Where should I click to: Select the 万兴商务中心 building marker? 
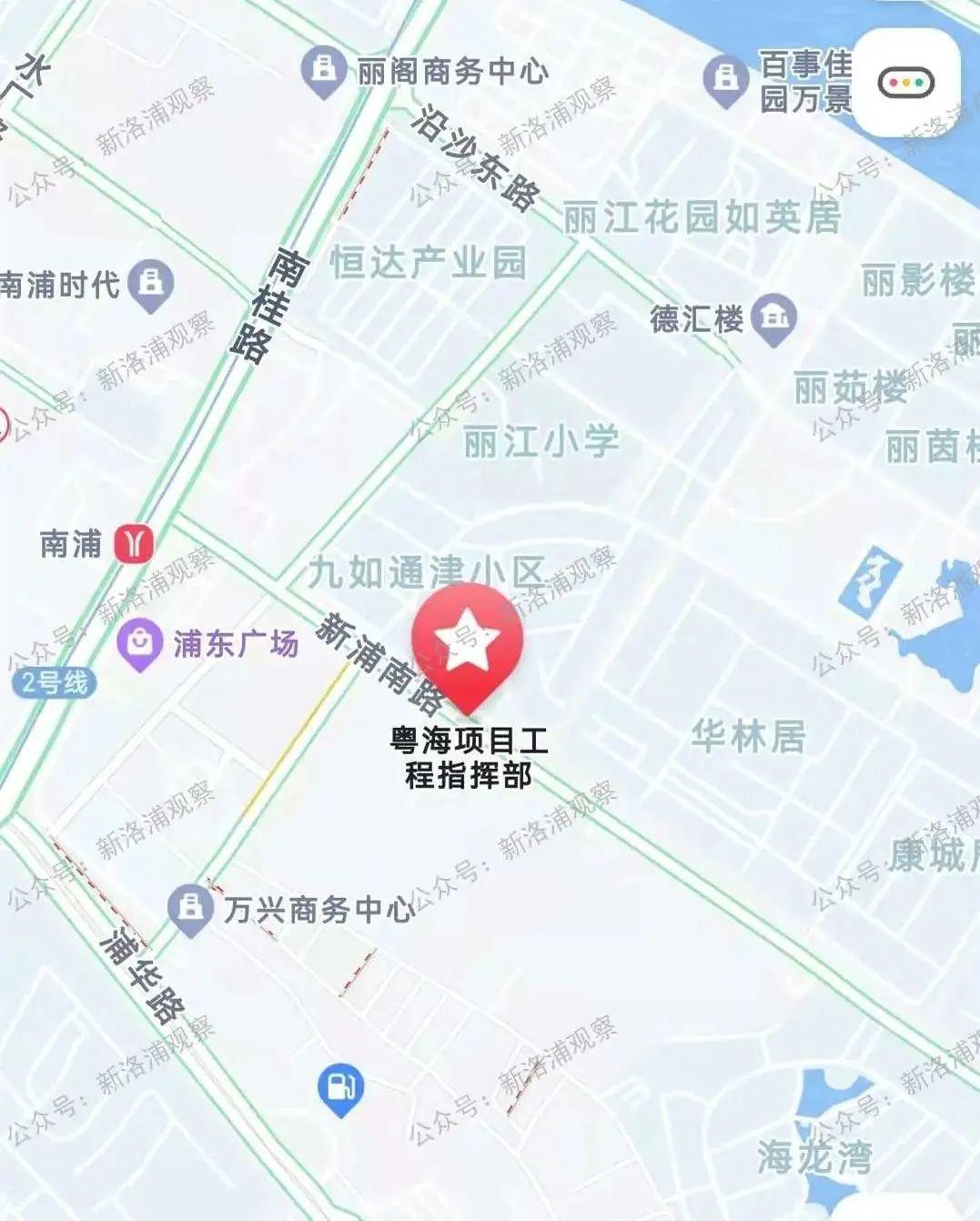coord(189,908)
